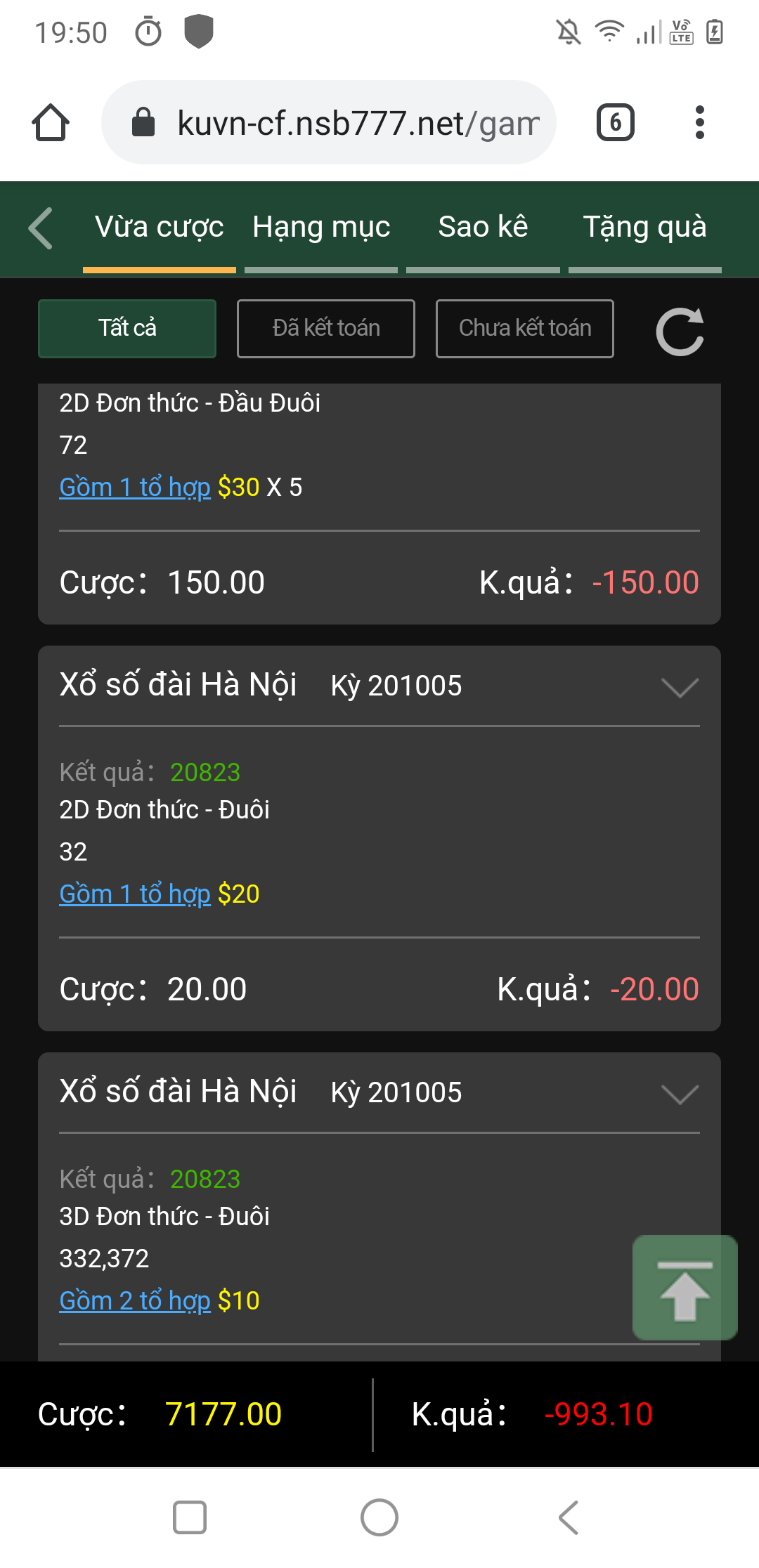Open Gồm 1 tổ hợp $20 link
Image resolution: width=759 pixels, height=1568 pixels.
135,894
